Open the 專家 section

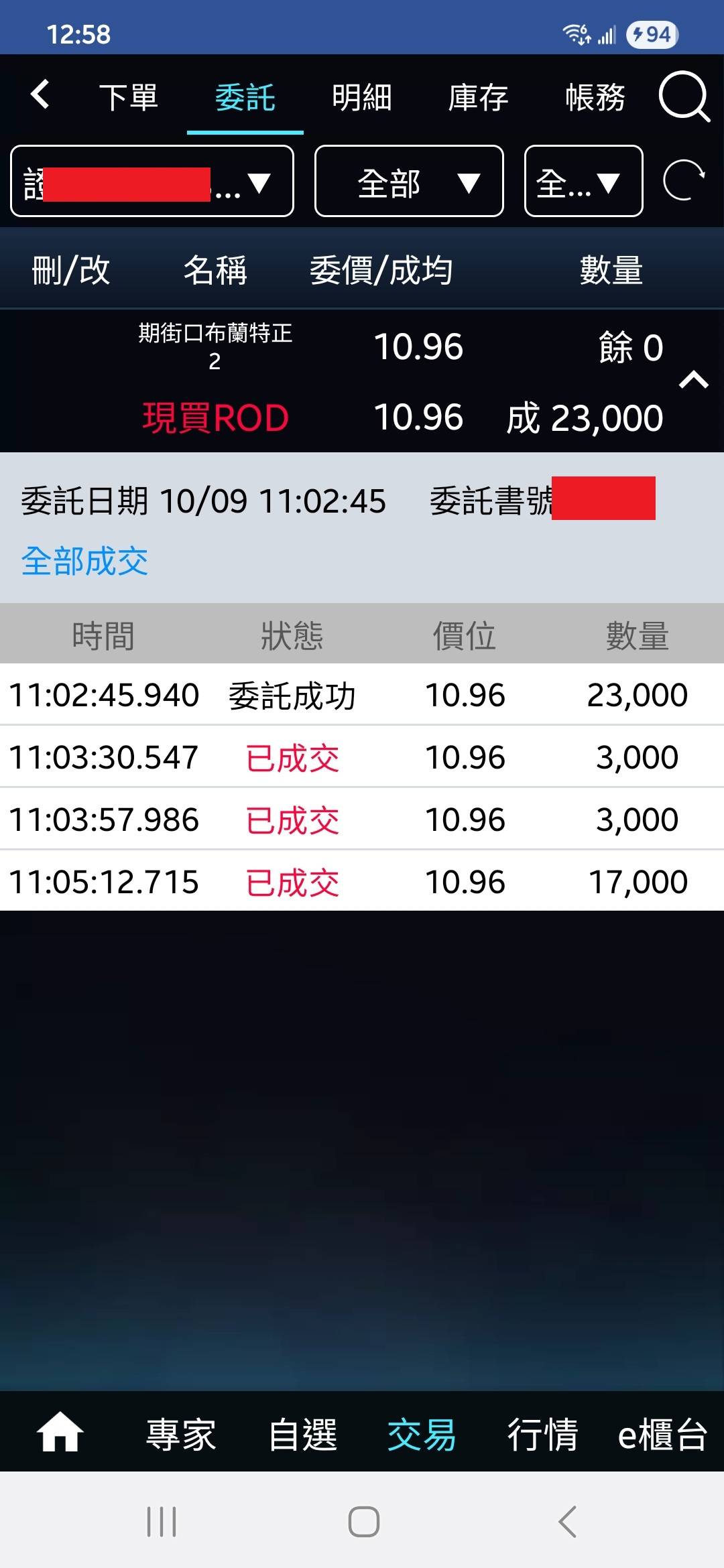(181, 1435)
